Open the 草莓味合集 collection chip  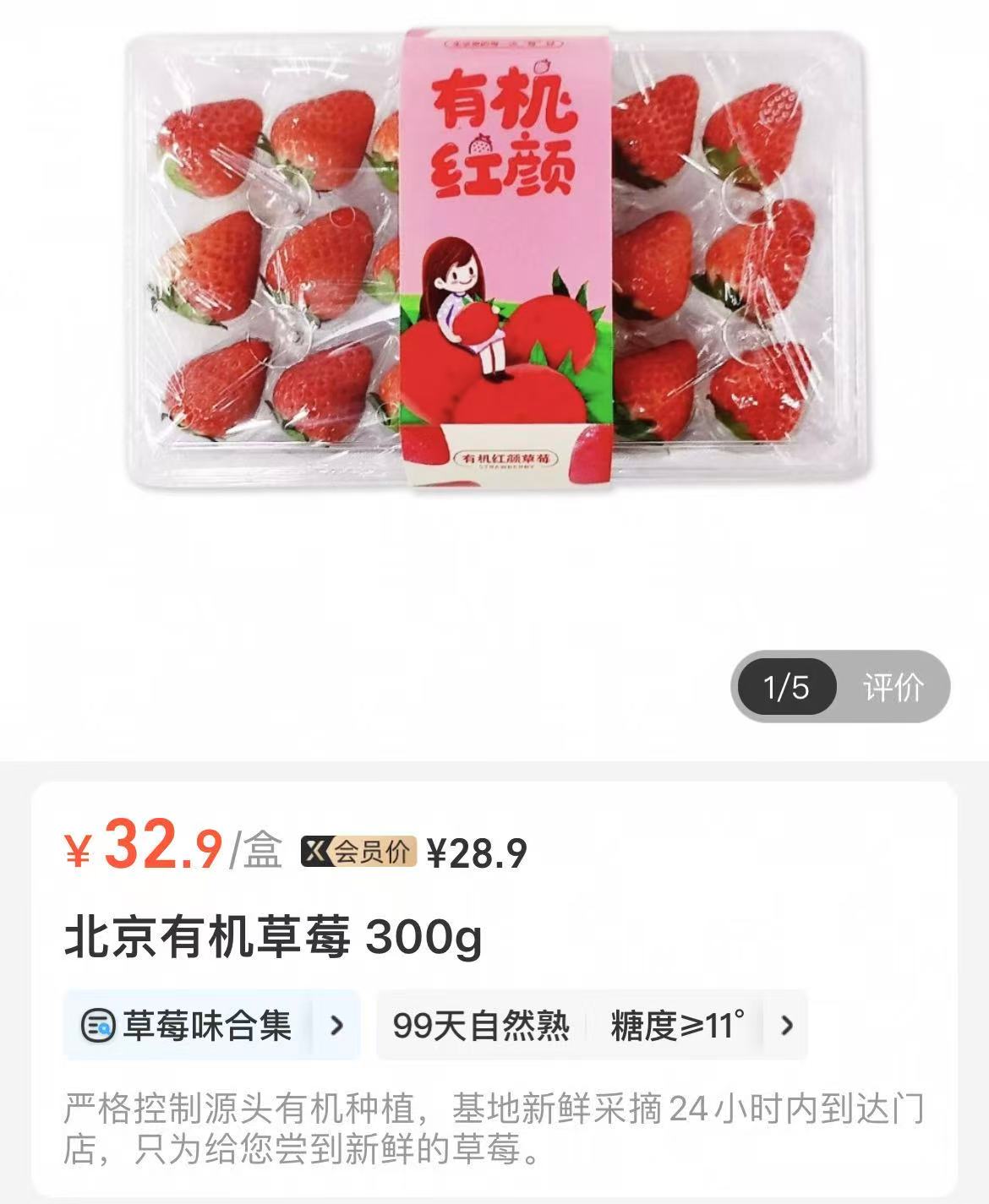(211, 1025)
